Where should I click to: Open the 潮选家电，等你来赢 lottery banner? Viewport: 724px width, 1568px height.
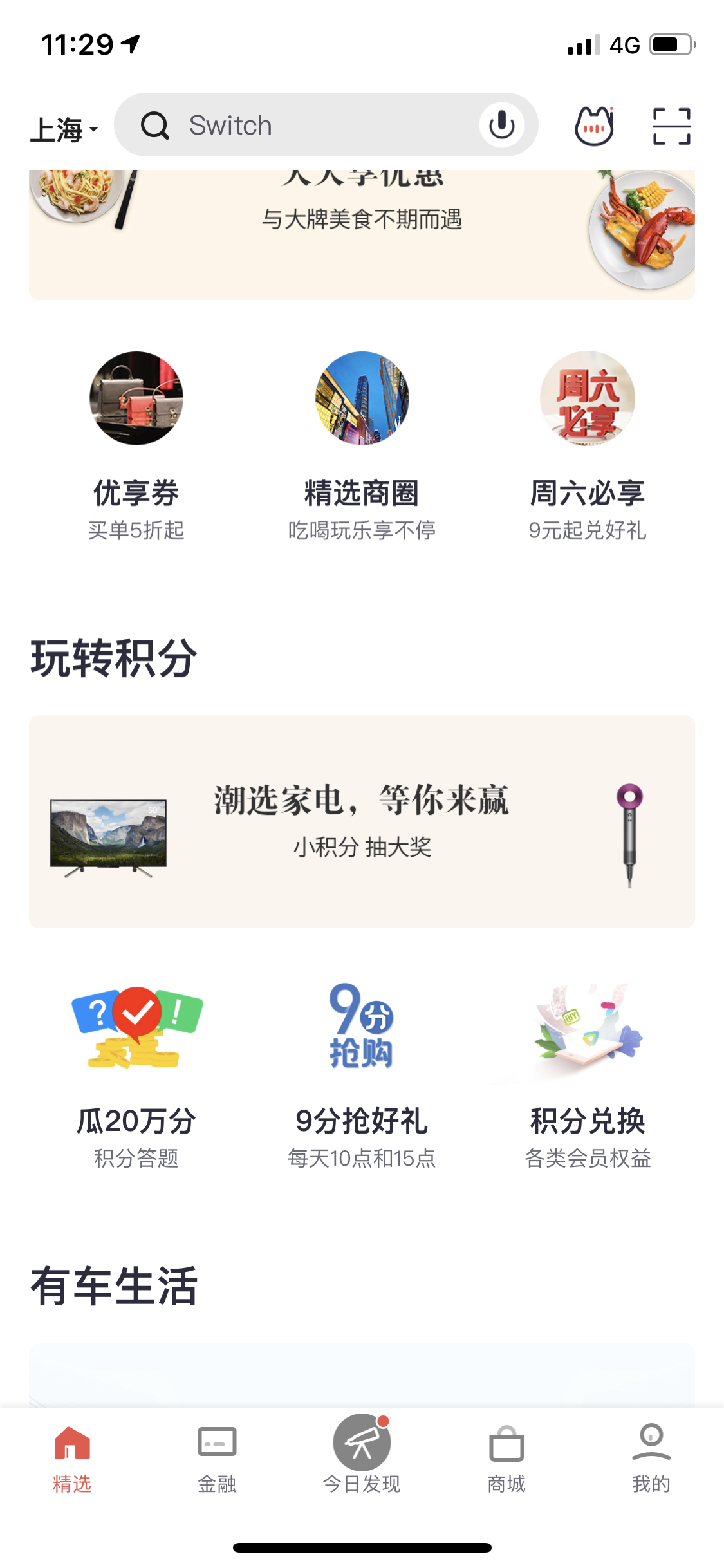pos(362,821)
